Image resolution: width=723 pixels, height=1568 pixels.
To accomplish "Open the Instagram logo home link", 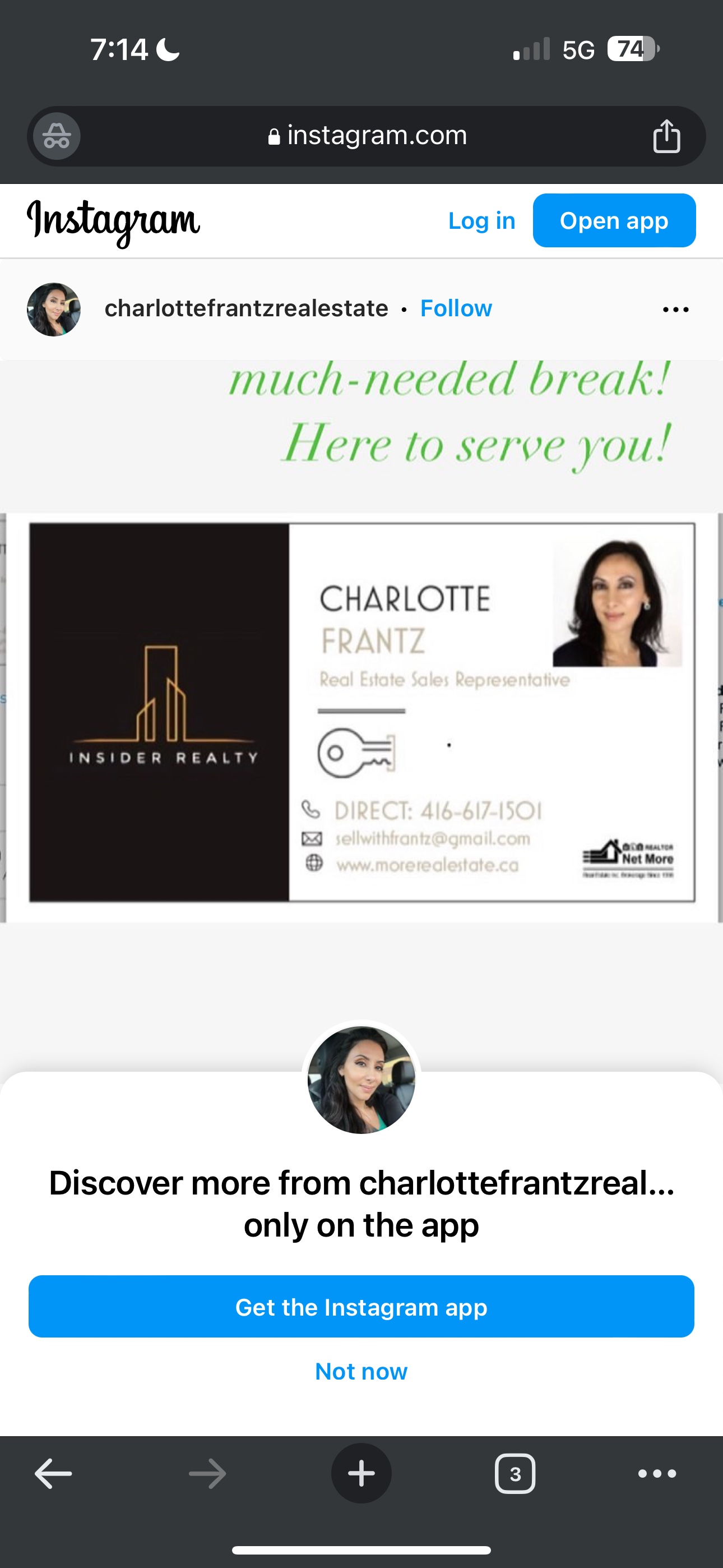I will tap(113, 222).
